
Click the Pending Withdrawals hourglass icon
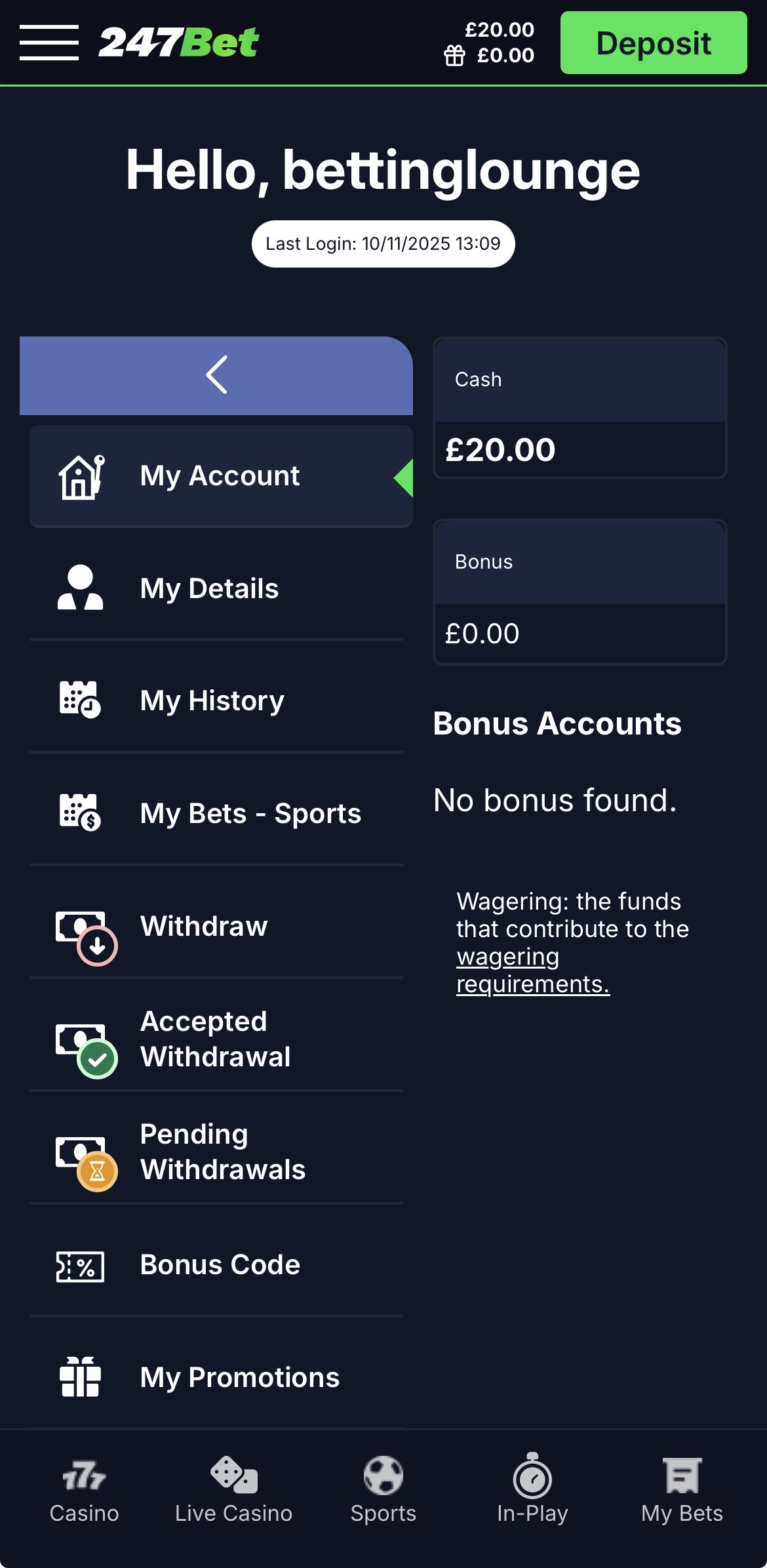pyautogui.click(x=84, y=1152)
